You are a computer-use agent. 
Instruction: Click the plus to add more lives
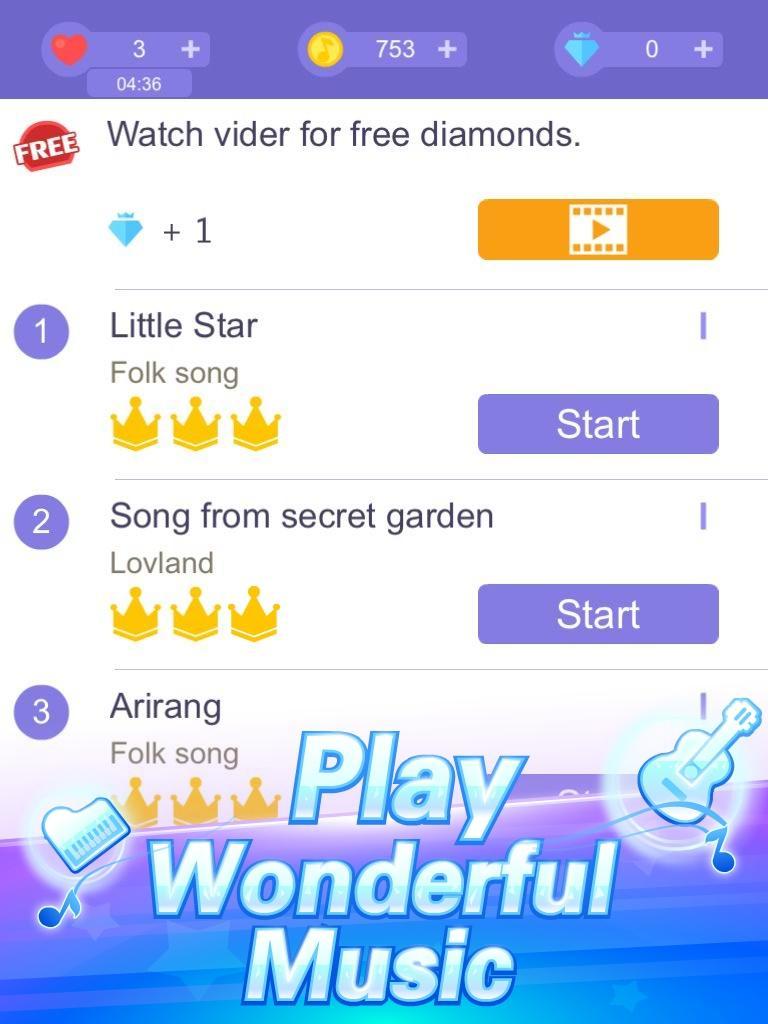[191, 47]
